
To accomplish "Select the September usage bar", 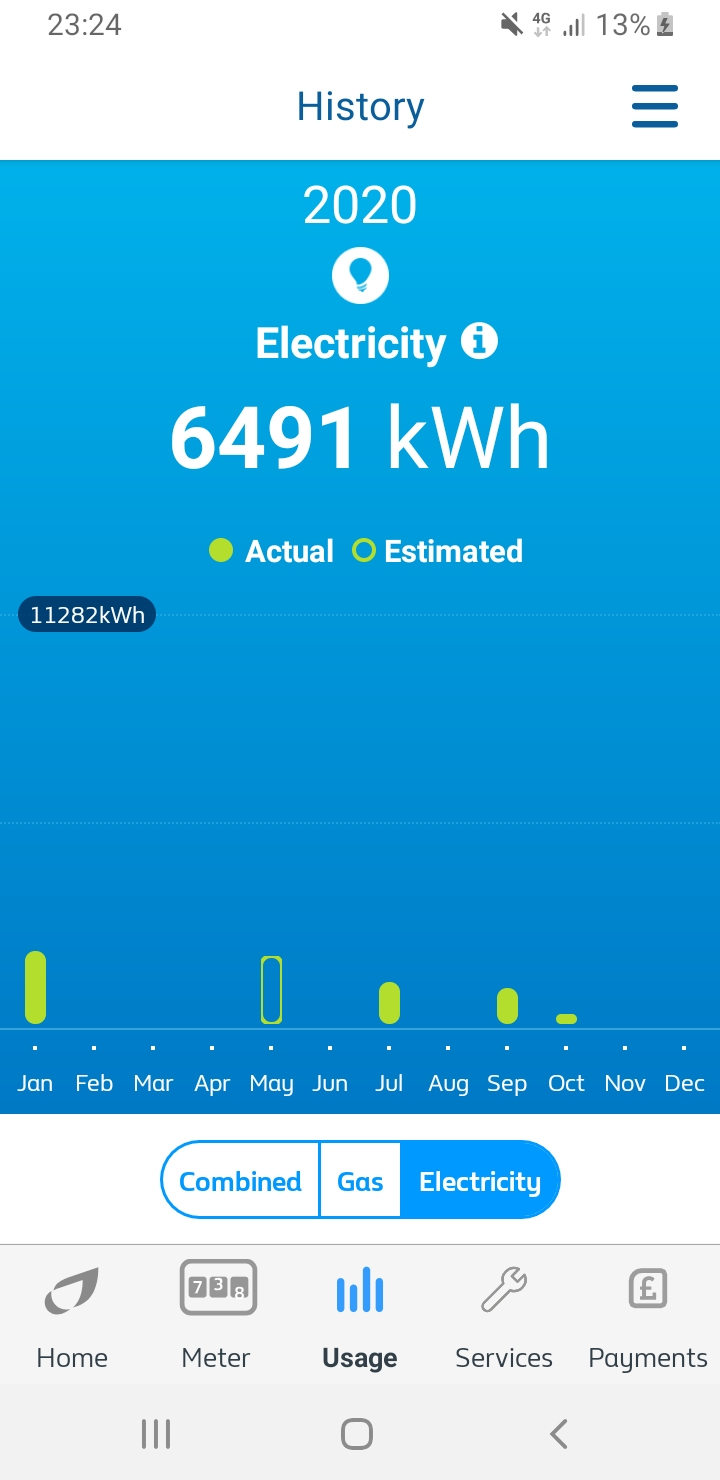I will (x=507, y=1006).
